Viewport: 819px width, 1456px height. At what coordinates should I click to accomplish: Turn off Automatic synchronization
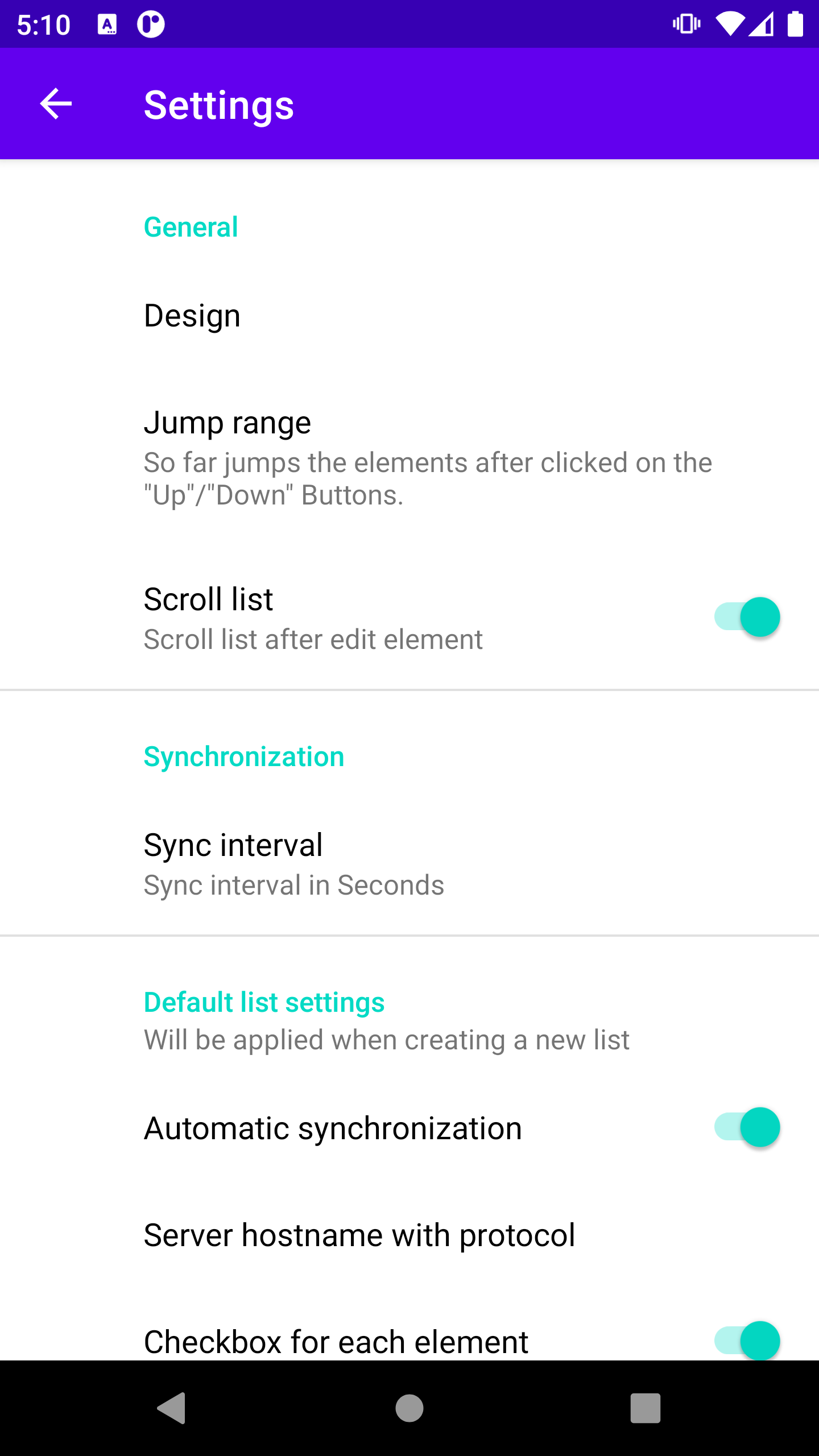coord(747,1127)
